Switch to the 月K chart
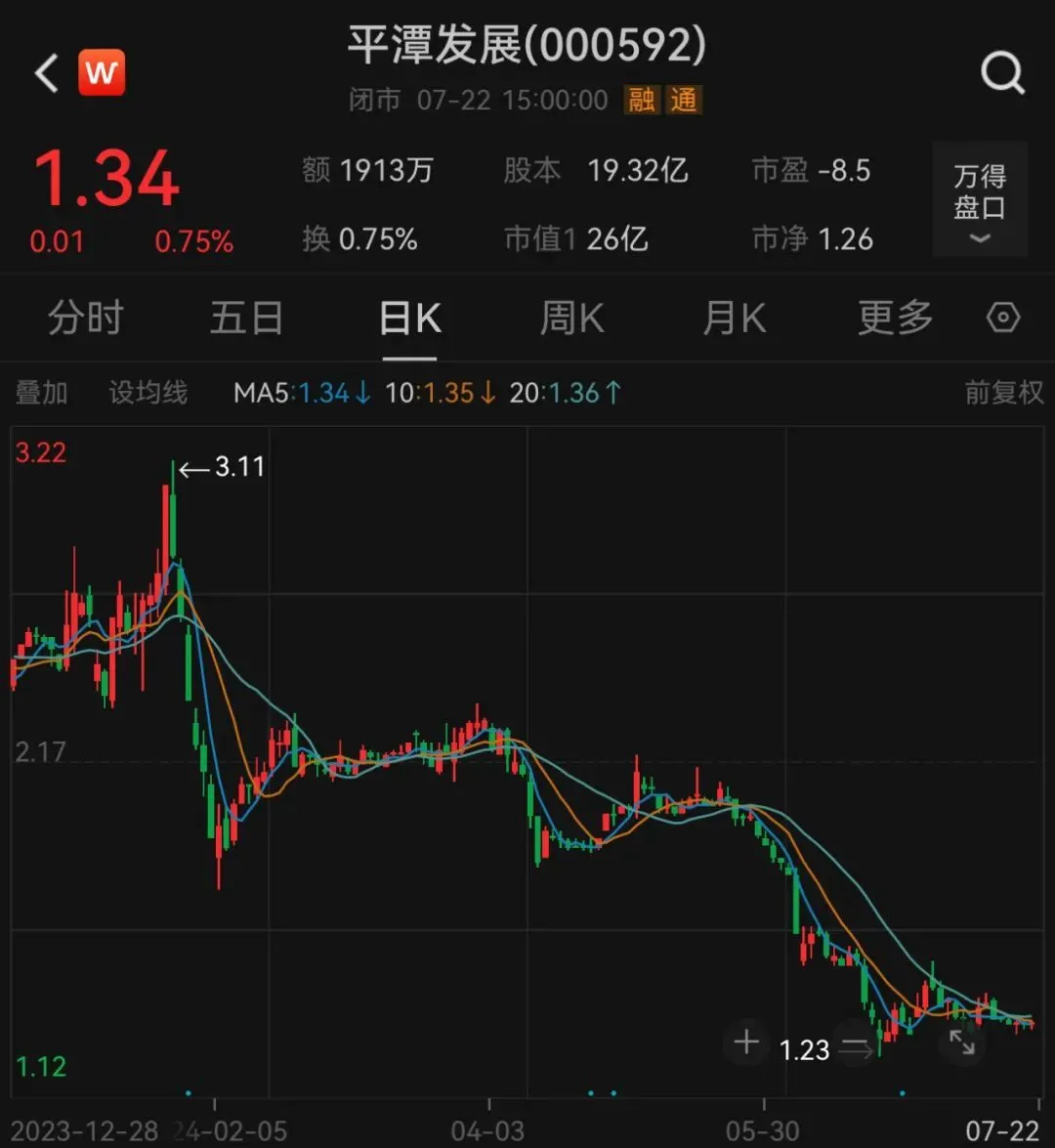 [x=734, y=319]
